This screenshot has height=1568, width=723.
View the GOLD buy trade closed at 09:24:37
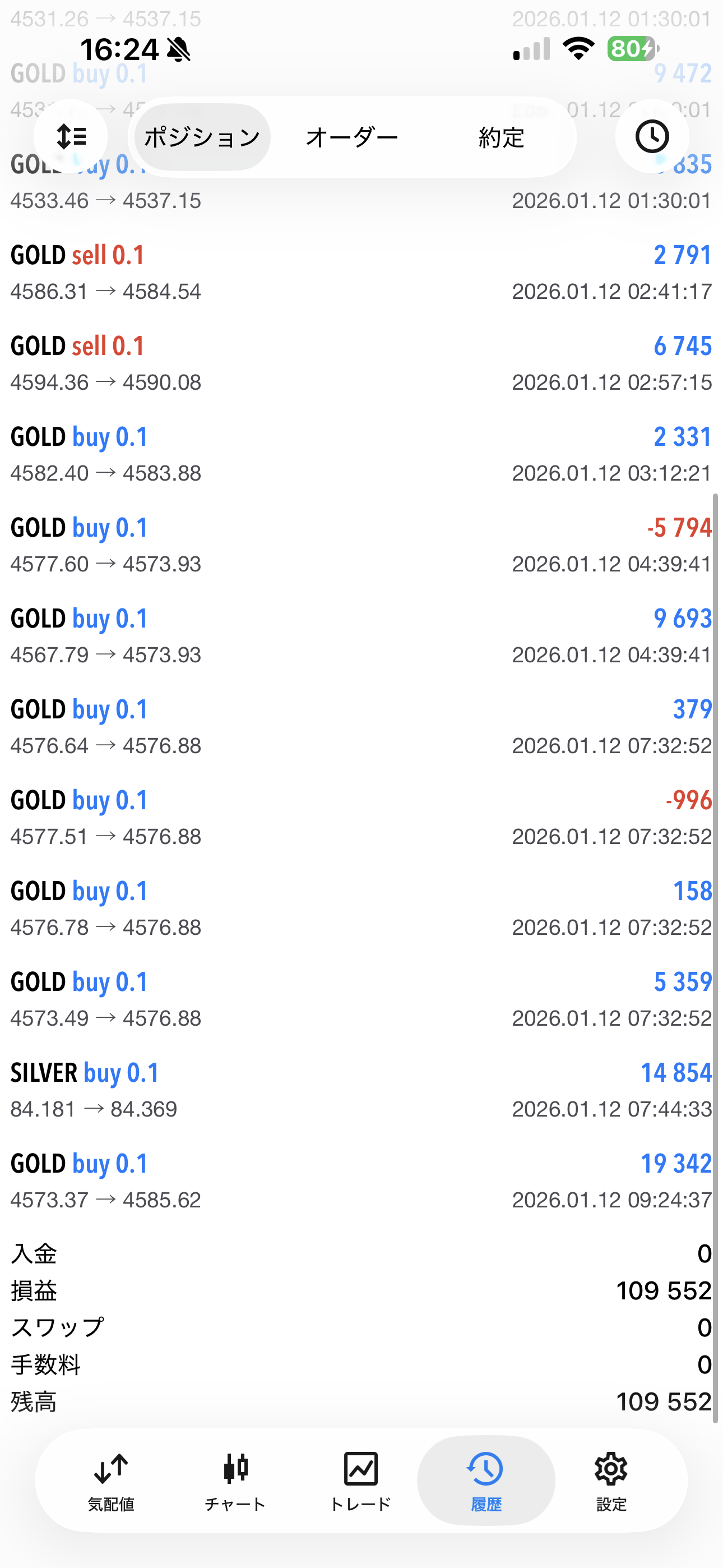[x=361, y=1181]
